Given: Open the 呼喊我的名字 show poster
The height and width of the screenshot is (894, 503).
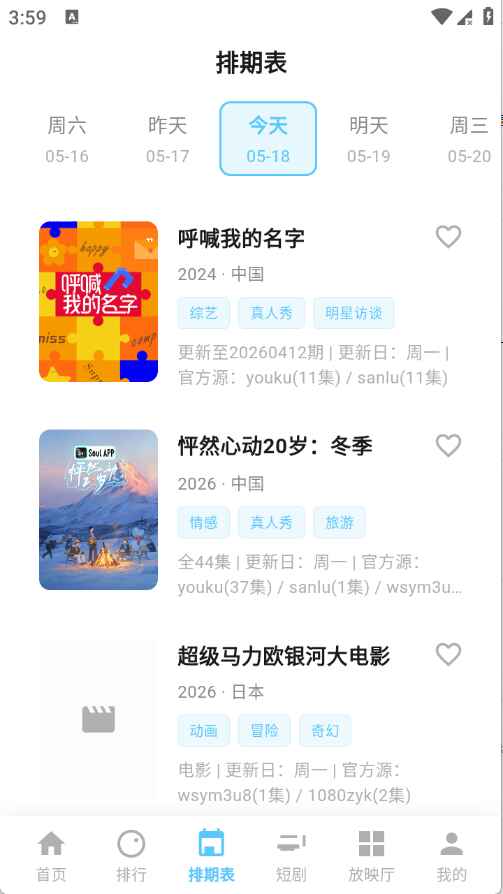Looking at the screenshot, I should pos(98,301).
